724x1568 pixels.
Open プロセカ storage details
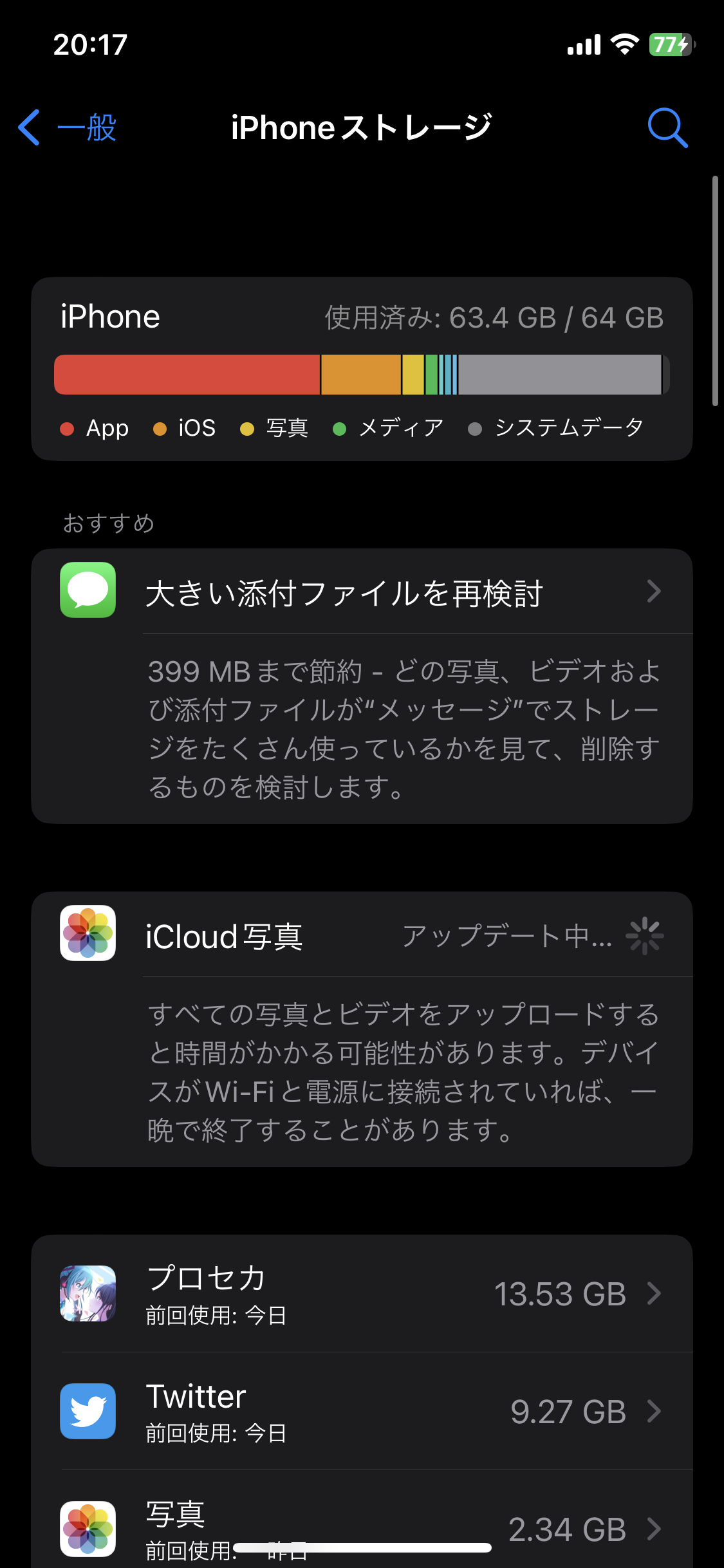coord(362,1294)
